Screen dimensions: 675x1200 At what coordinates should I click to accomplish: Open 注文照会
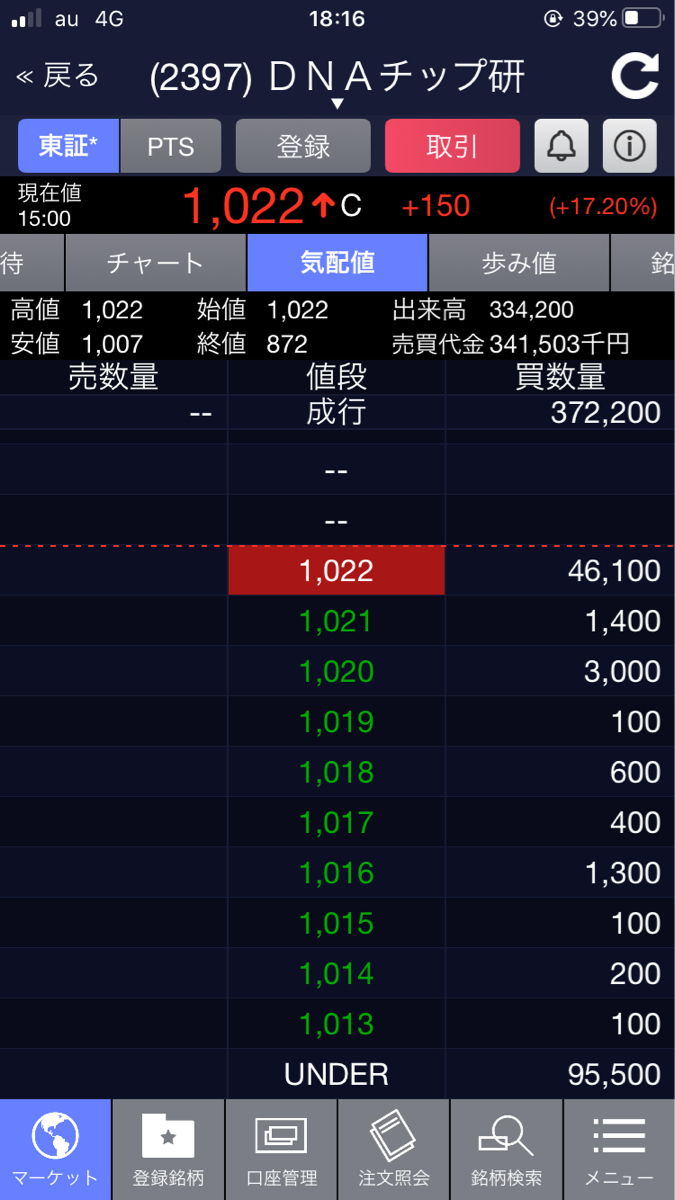pos(394,1150)
